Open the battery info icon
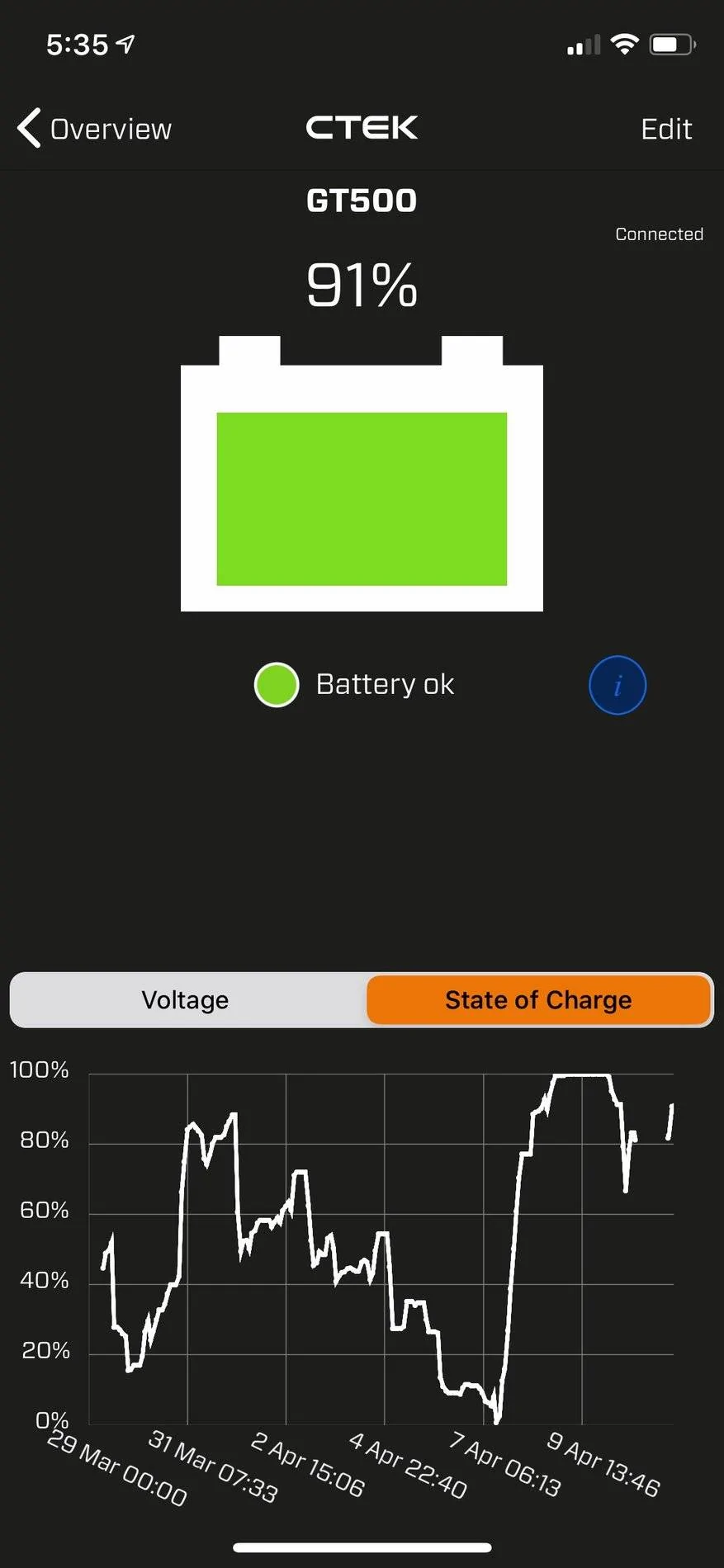The width and height of the screenshot is (724, 1568). [618, 685]
